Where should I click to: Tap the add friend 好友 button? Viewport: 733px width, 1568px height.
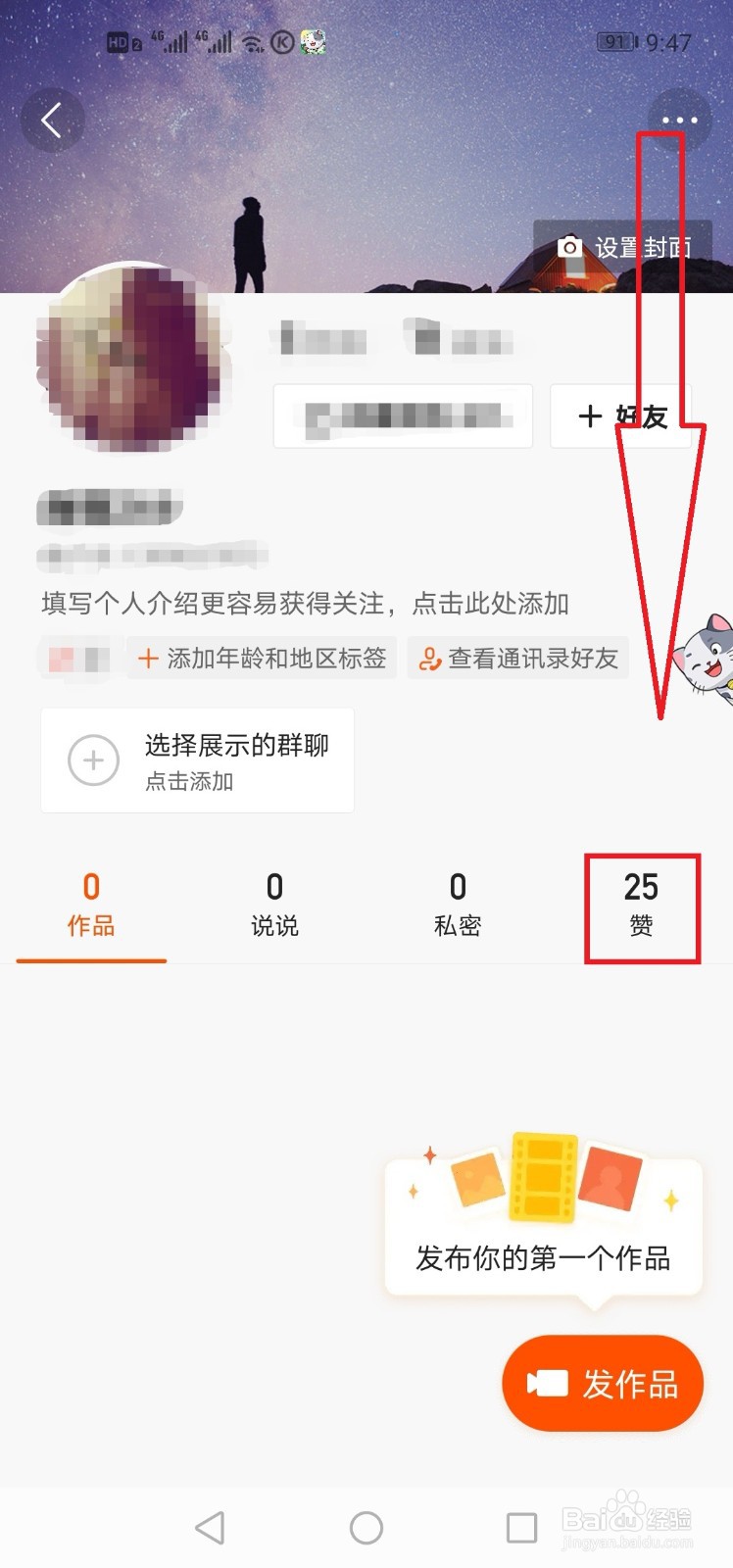coord(620,416)
